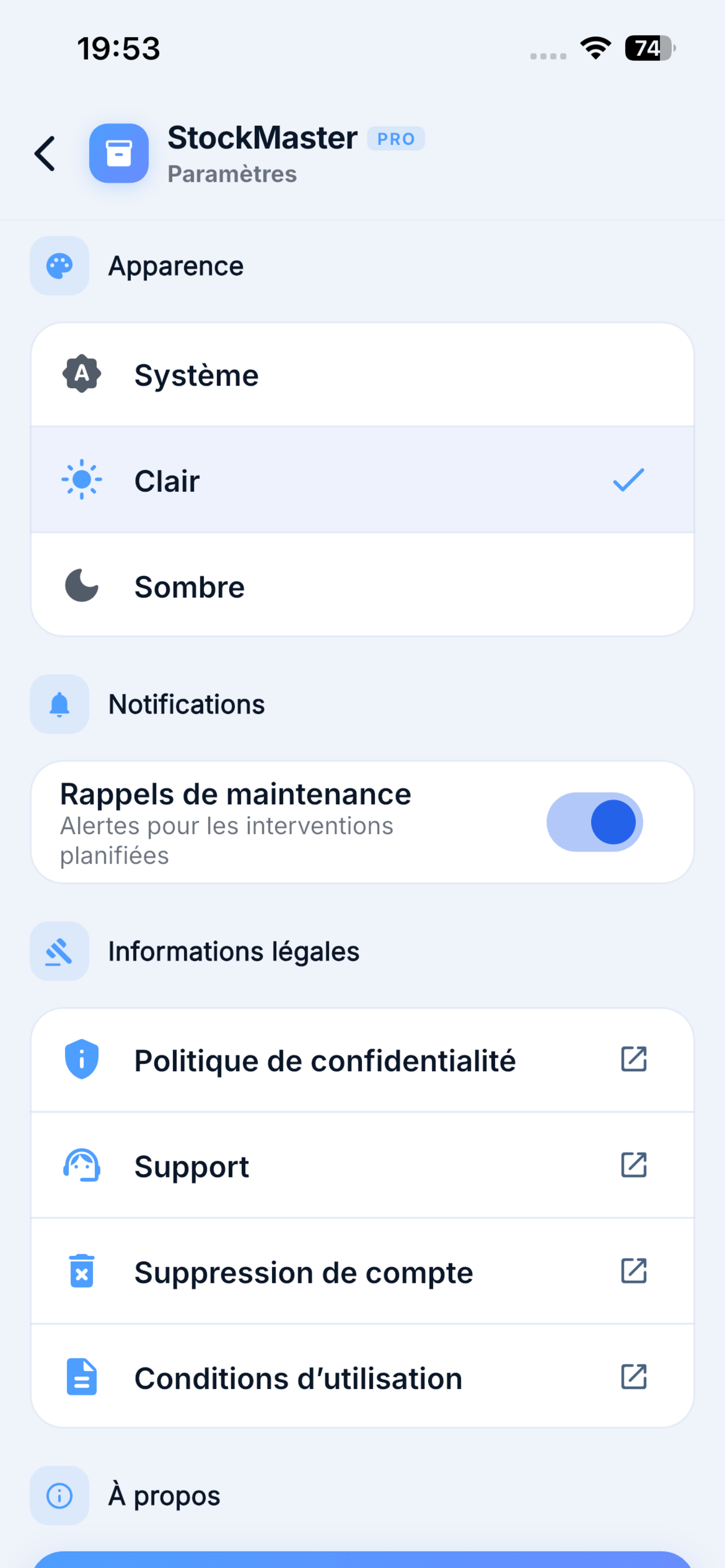Disable Rappels de maintenance notifications
Image resolution: width=725 pixels, height=1568 pixels.
point(594,822)
